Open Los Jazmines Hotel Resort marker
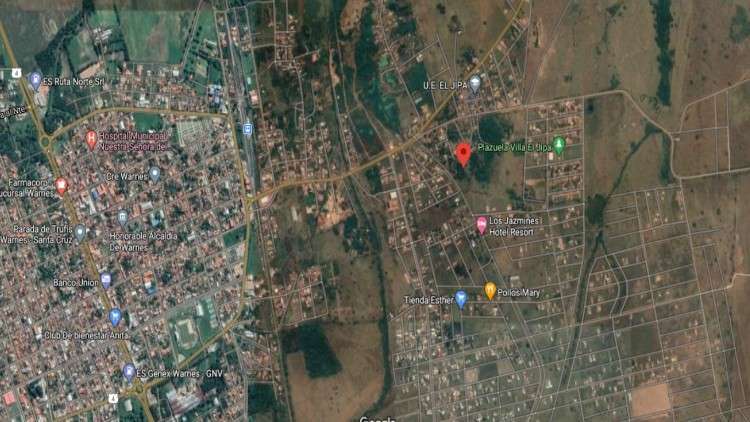Image resolution: width=750 pixels, height=422 pixels. pos(481,225)
